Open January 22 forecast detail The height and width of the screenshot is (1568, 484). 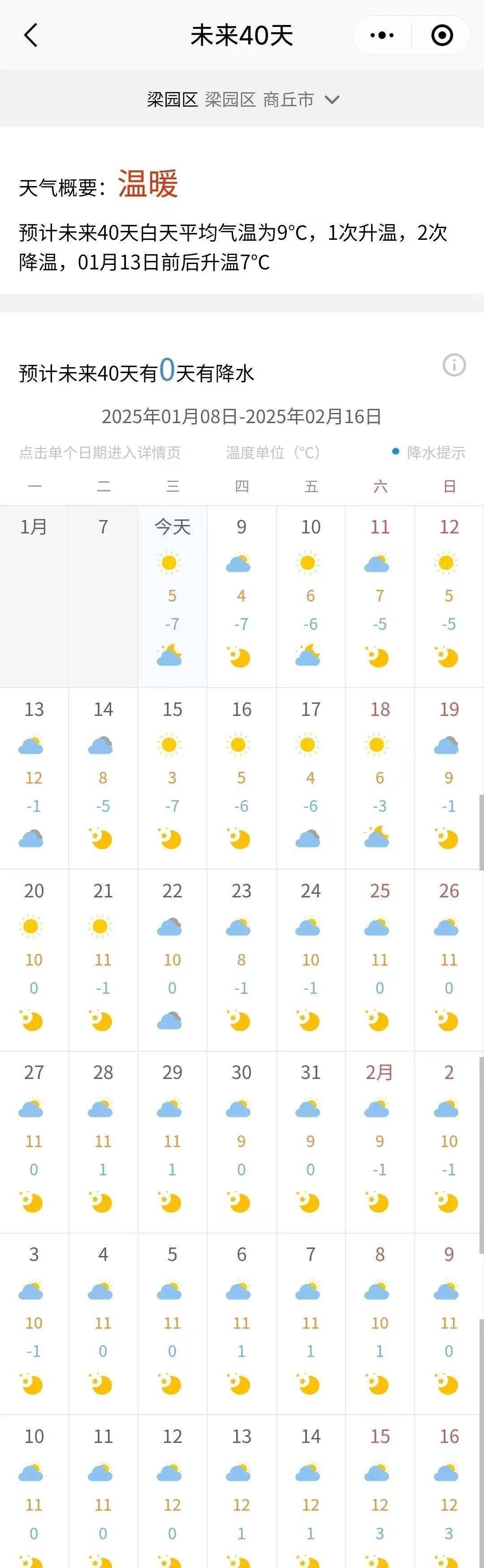click(172, 959)
